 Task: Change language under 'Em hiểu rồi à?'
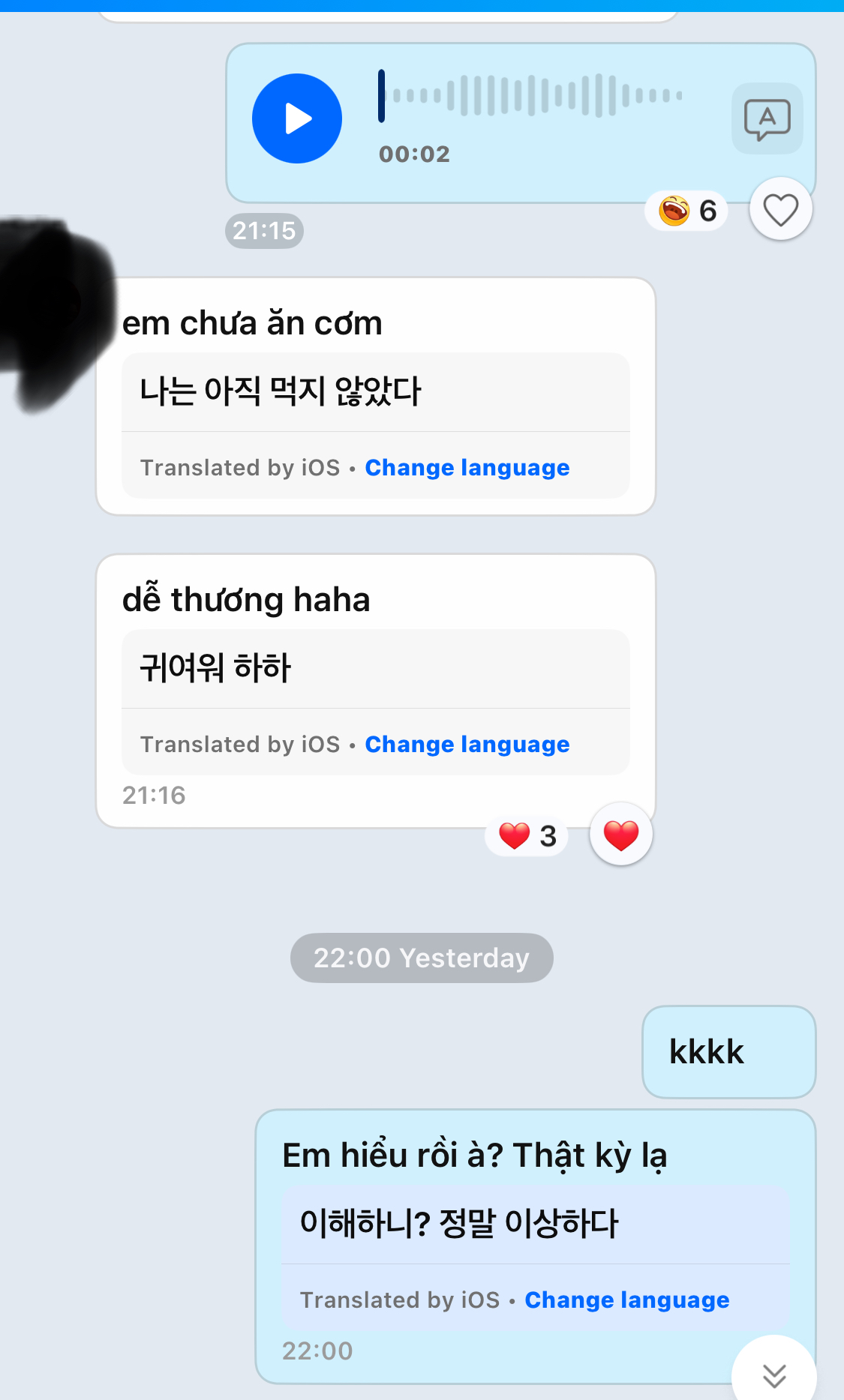point(626,1300)
